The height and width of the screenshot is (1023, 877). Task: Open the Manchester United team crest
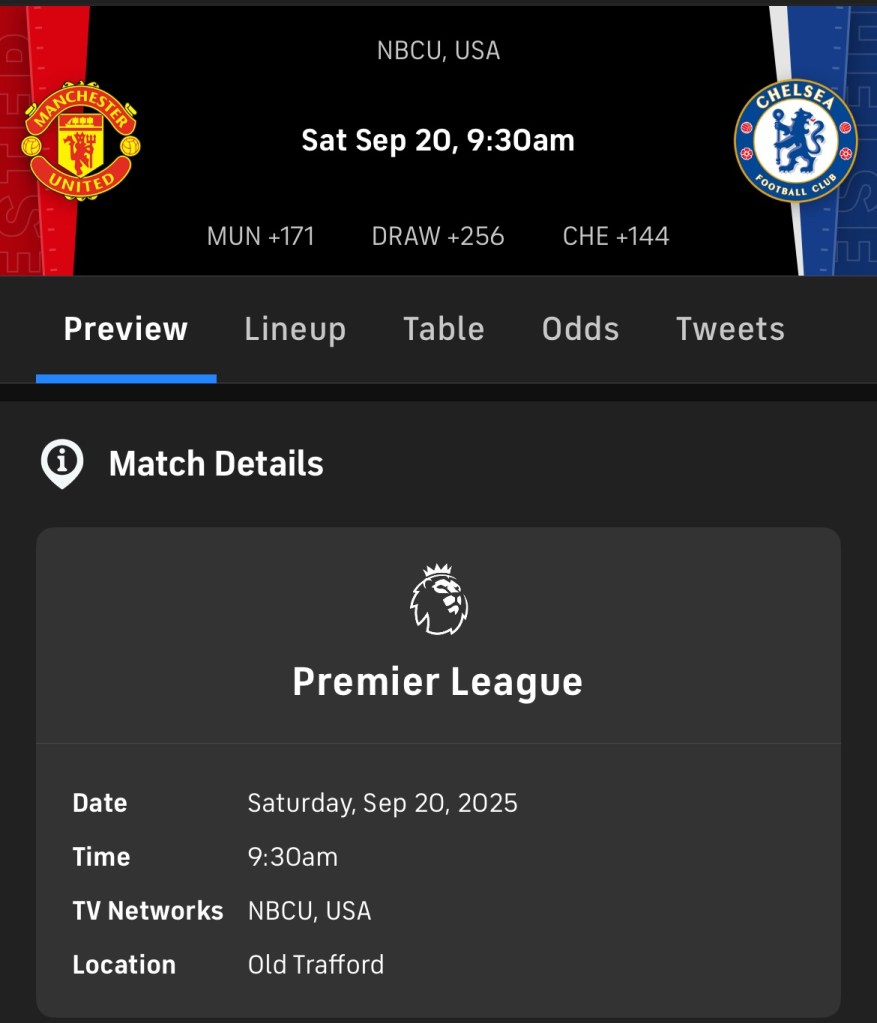click(x=81, y=141)
